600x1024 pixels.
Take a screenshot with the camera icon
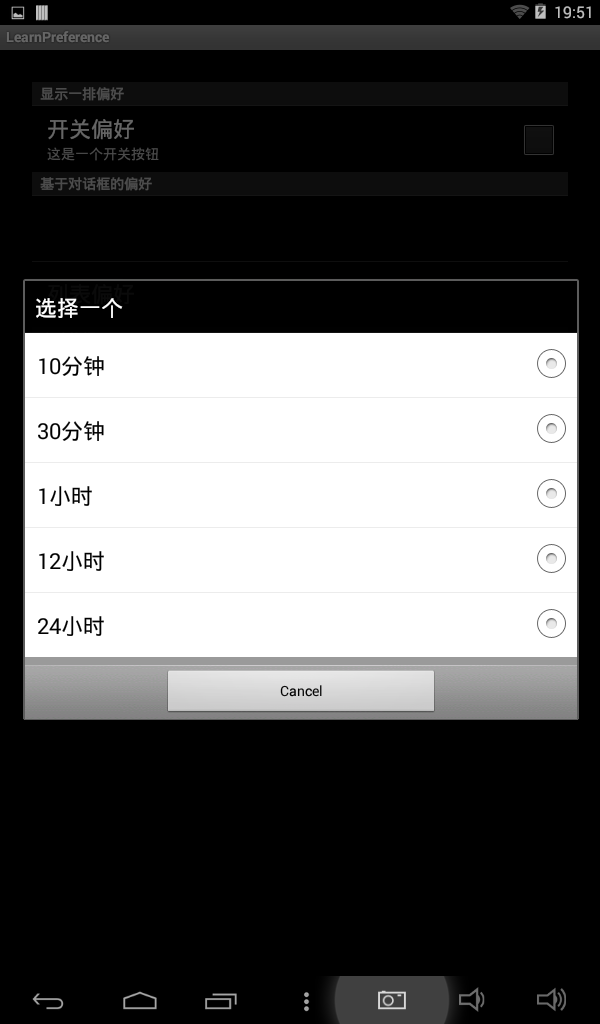tap(392, 1000)
